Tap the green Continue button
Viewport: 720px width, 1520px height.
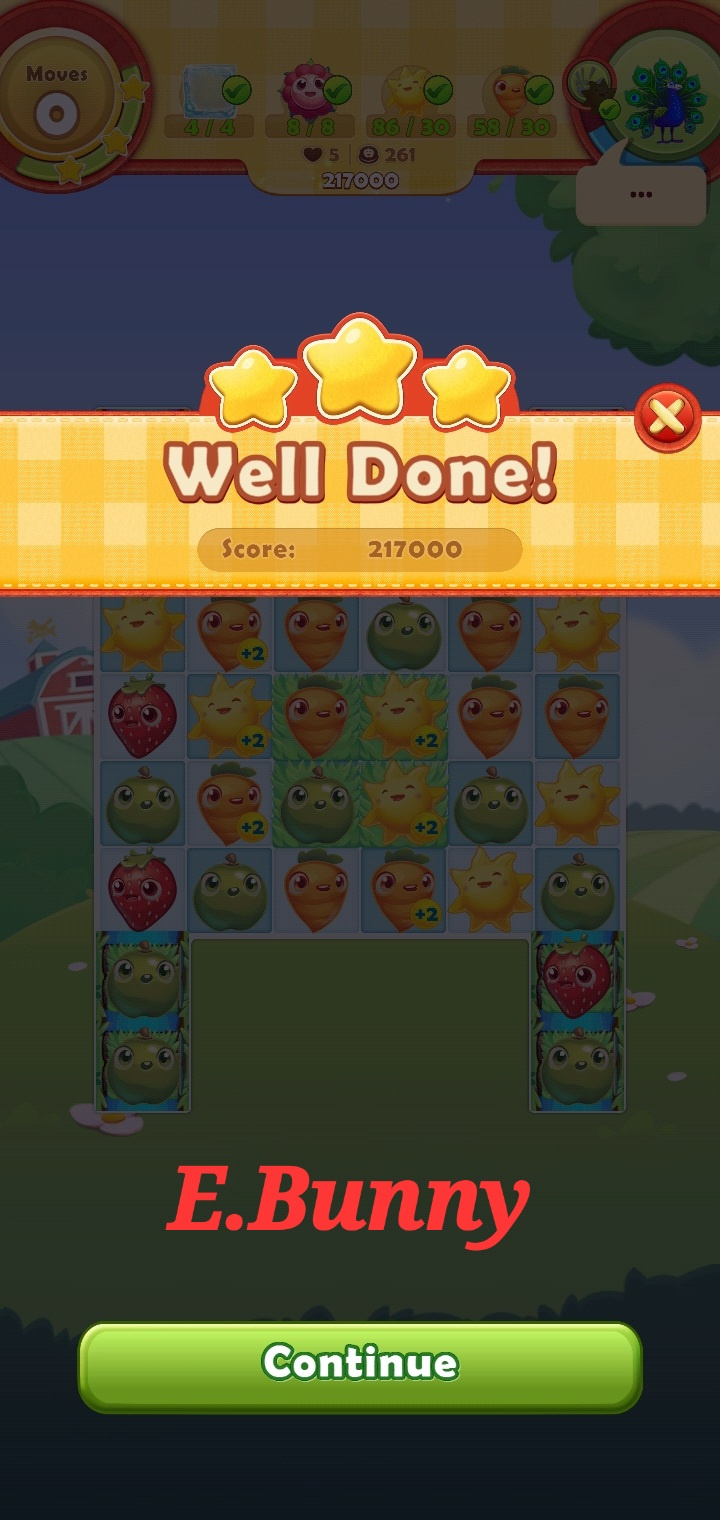(x=360, y=1365)
